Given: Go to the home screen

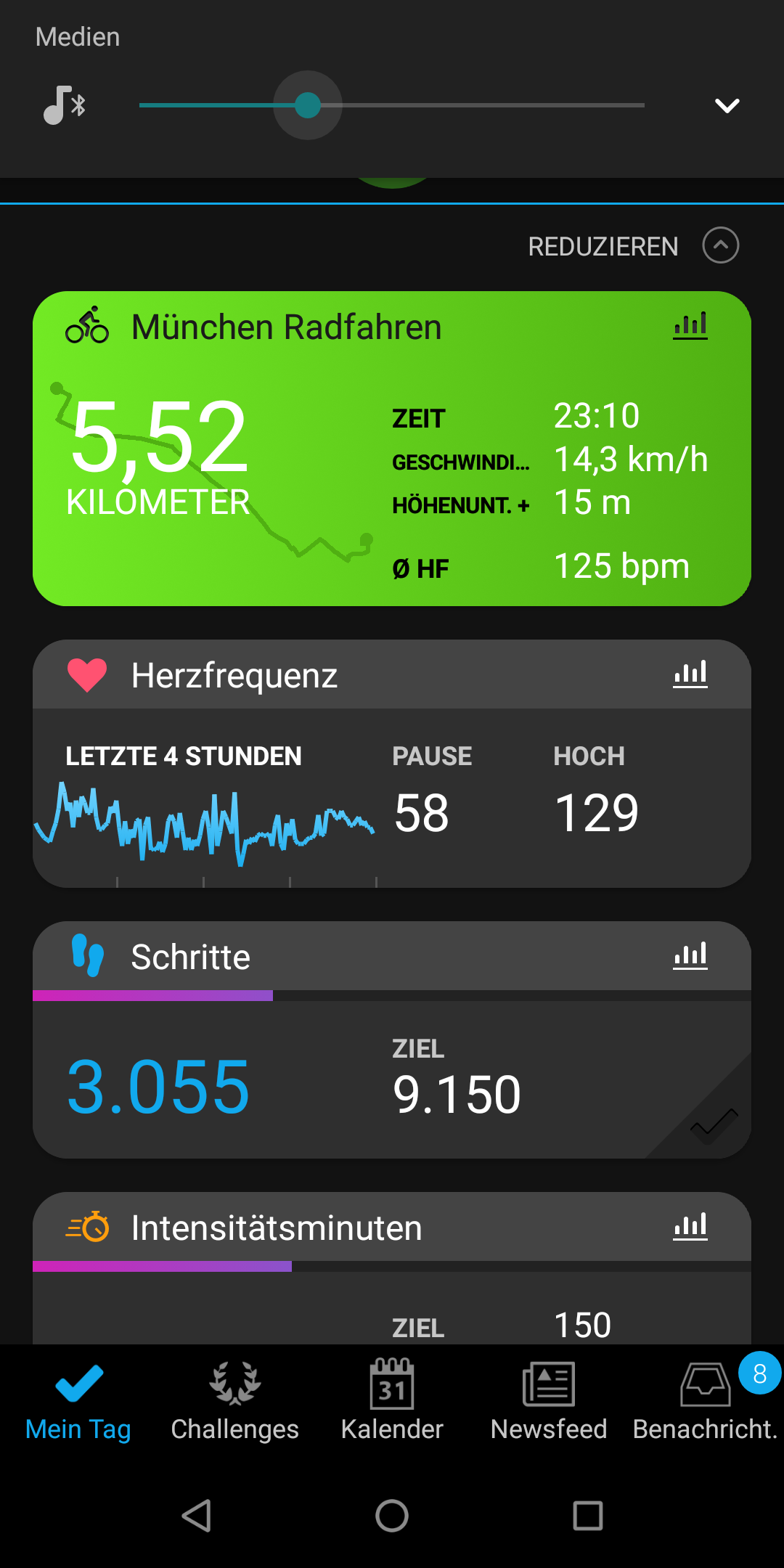Looking at the screenshot, I should [x=392, y=1516].
